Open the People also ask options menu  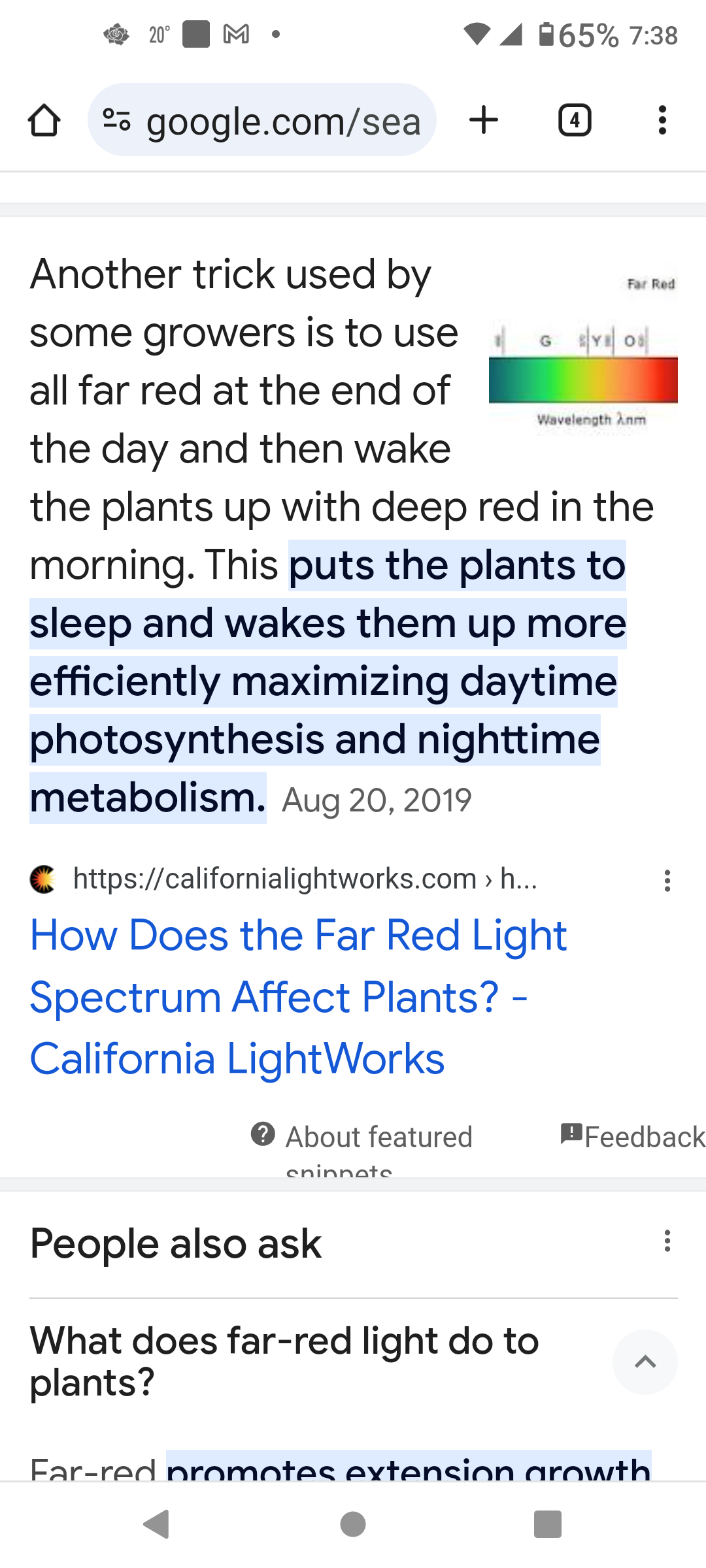click(x=667, y=1241)
